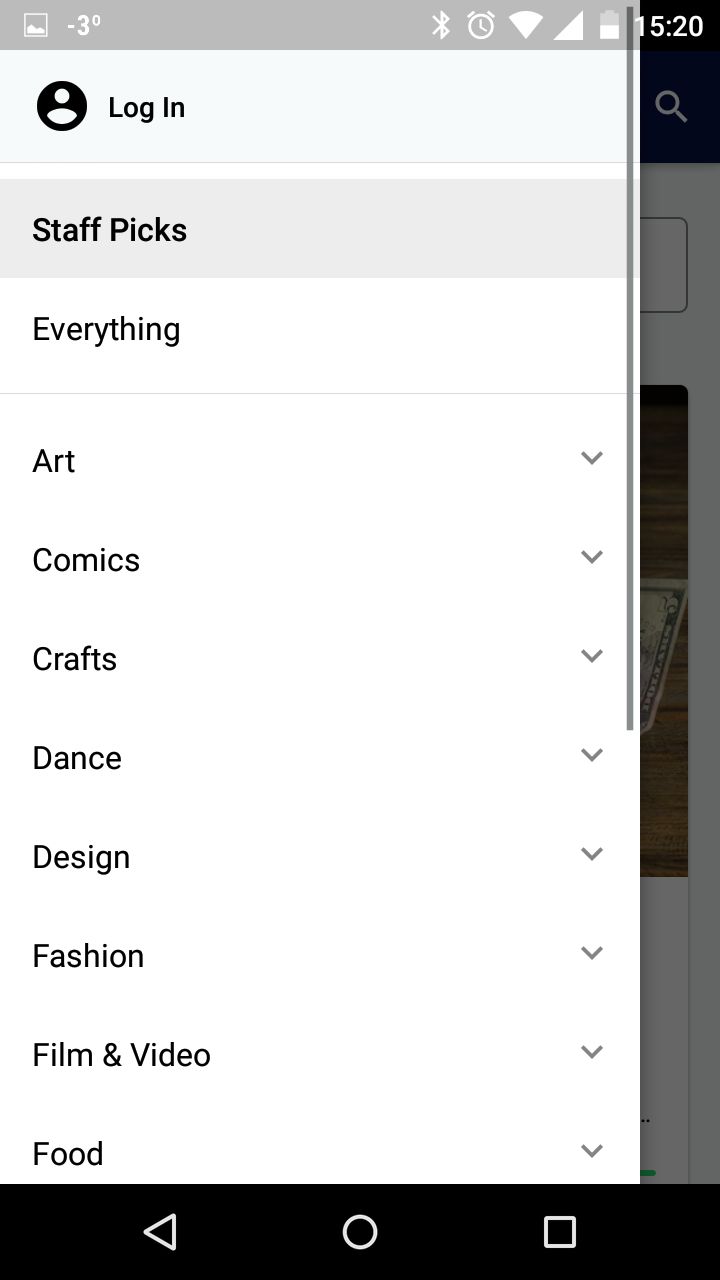Expand the Fashion chevron
This screenshot has width=720, height=1280.
tap(592, 953)
